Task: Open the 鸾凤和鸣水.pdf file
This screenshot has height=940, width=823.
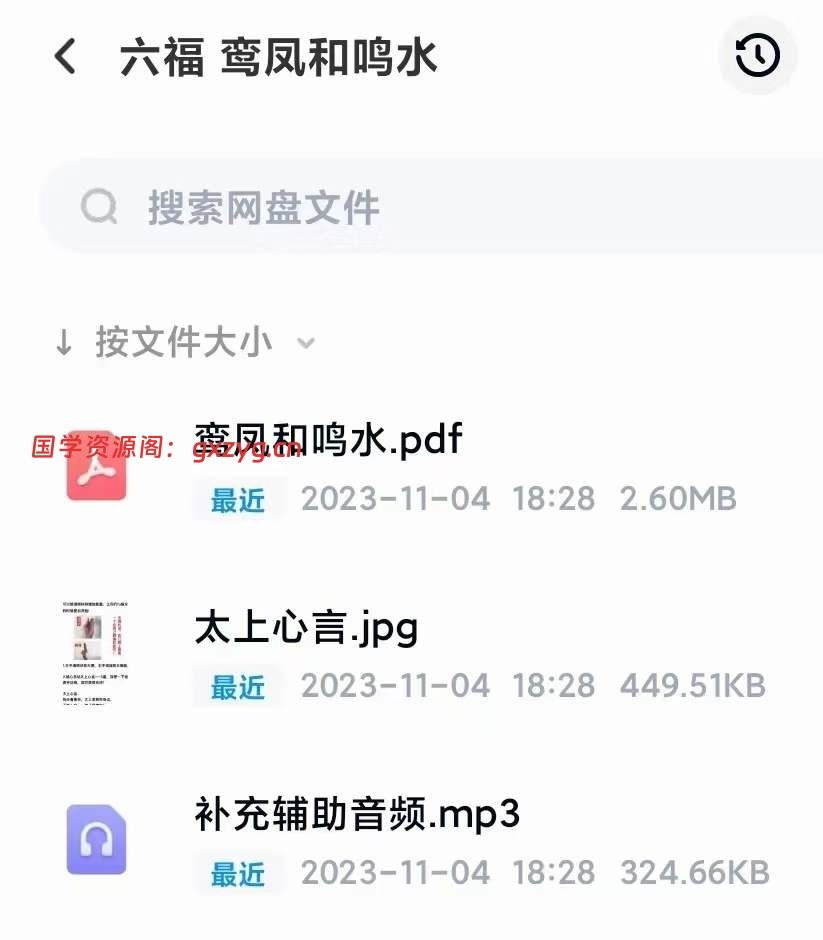Action: 330,440
